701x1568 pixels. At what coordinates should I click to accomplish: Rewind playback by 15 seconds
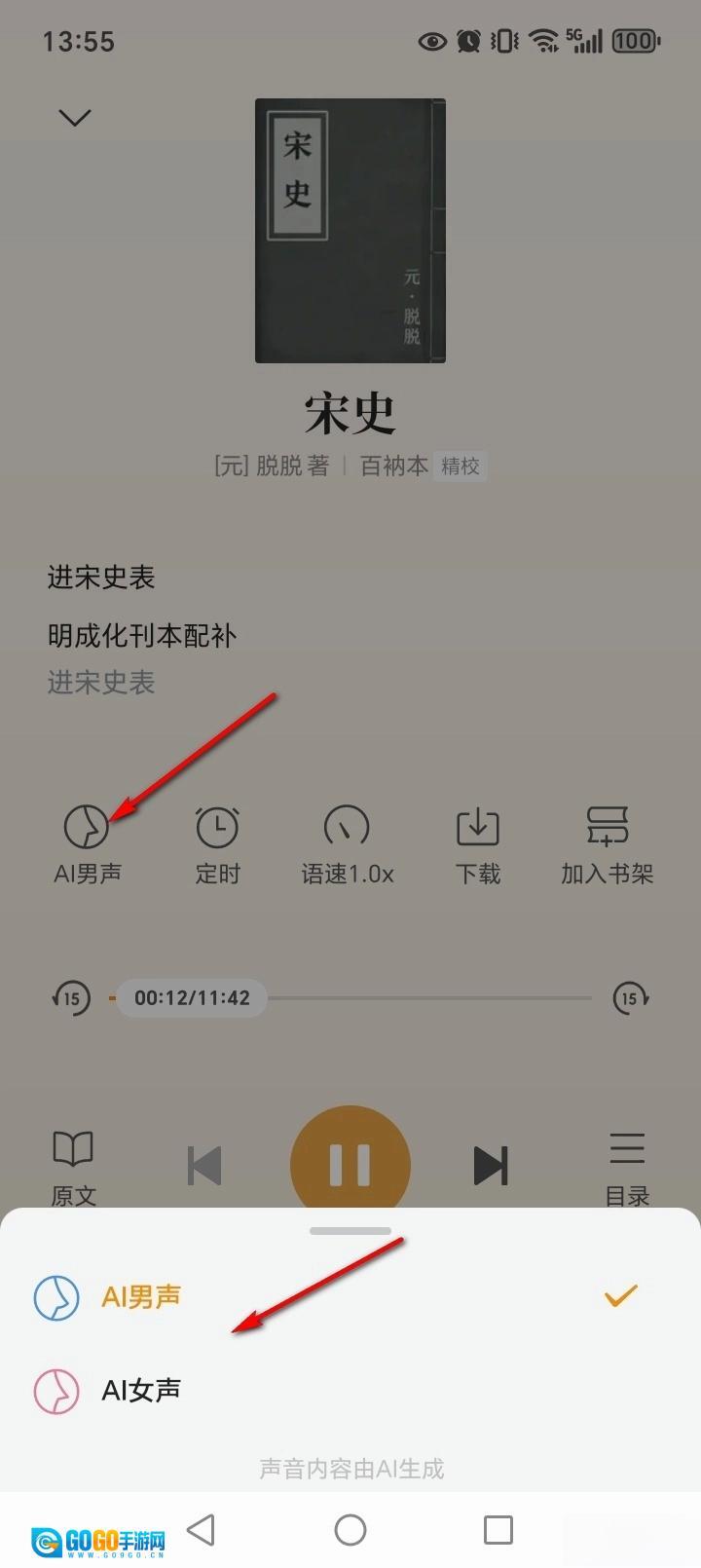click(71, 998)
